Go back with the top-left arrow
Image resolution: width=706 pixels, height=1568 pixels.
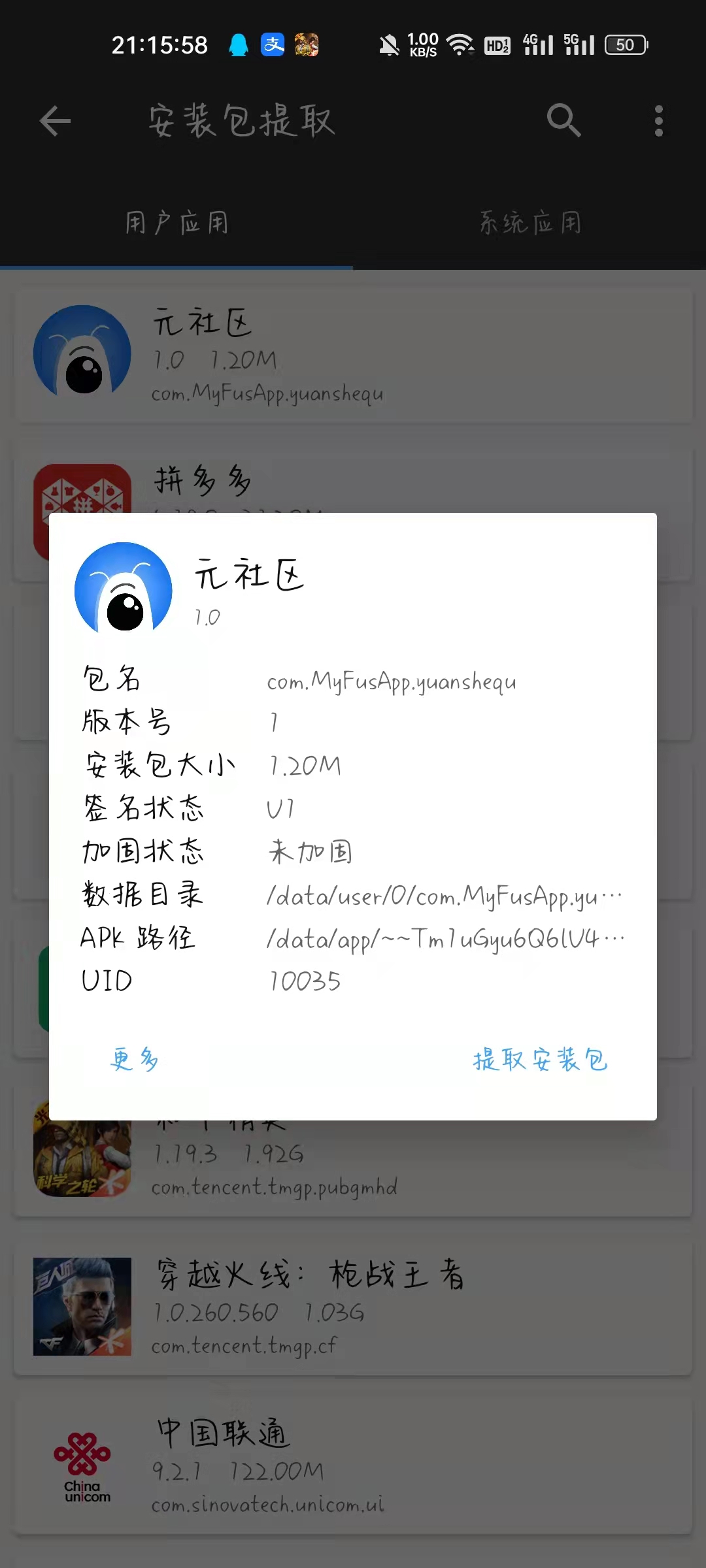pos(55,121)
